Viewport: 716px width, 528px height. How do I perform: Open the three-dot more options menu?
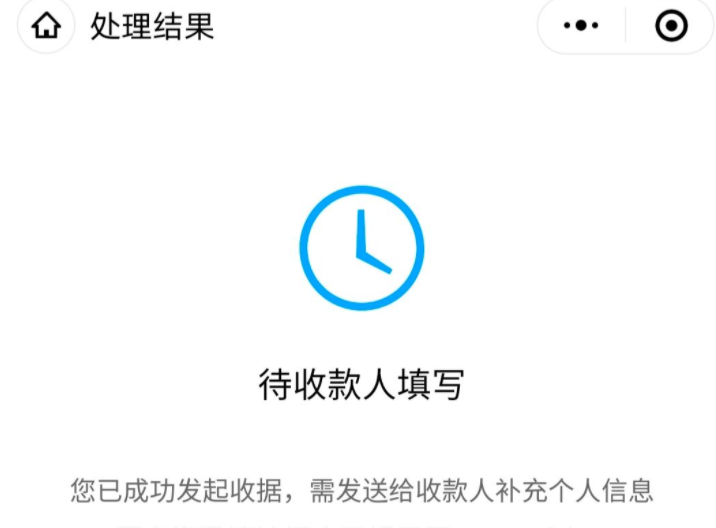pyautogui.click(x=581, y=26)
